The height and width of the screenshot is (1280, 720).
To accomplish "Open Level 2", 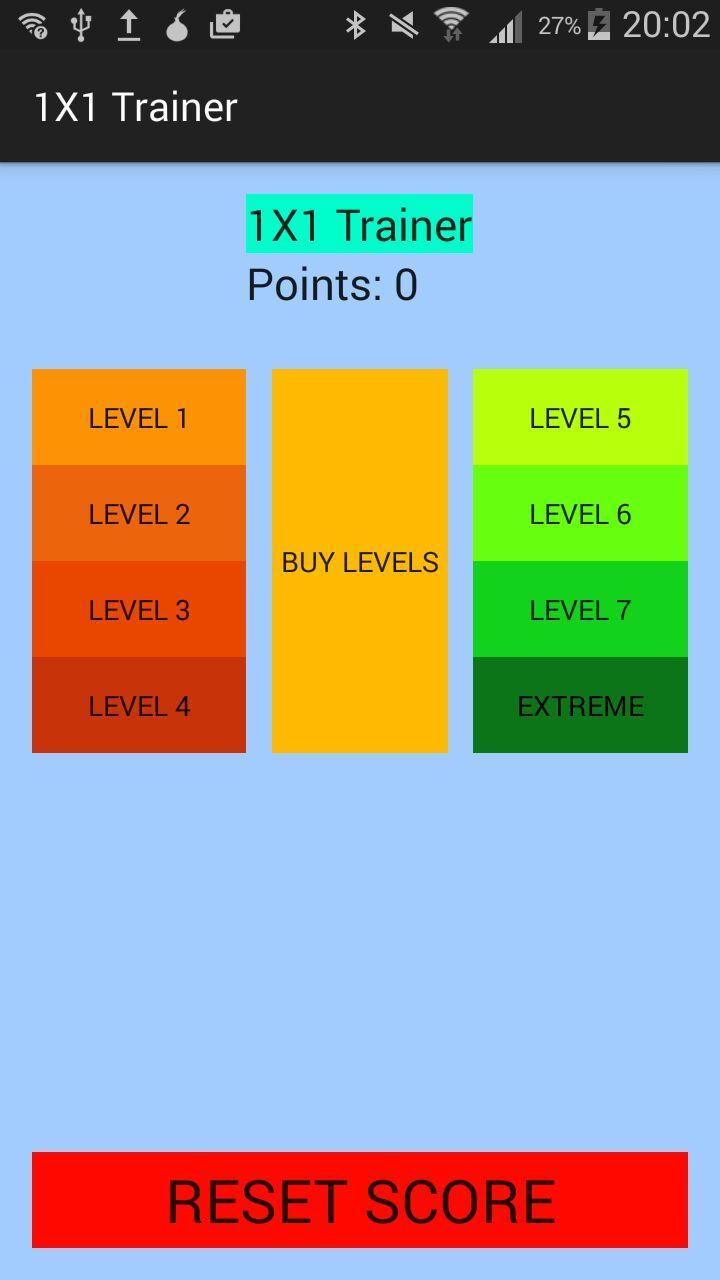I will tap(138, 514).
